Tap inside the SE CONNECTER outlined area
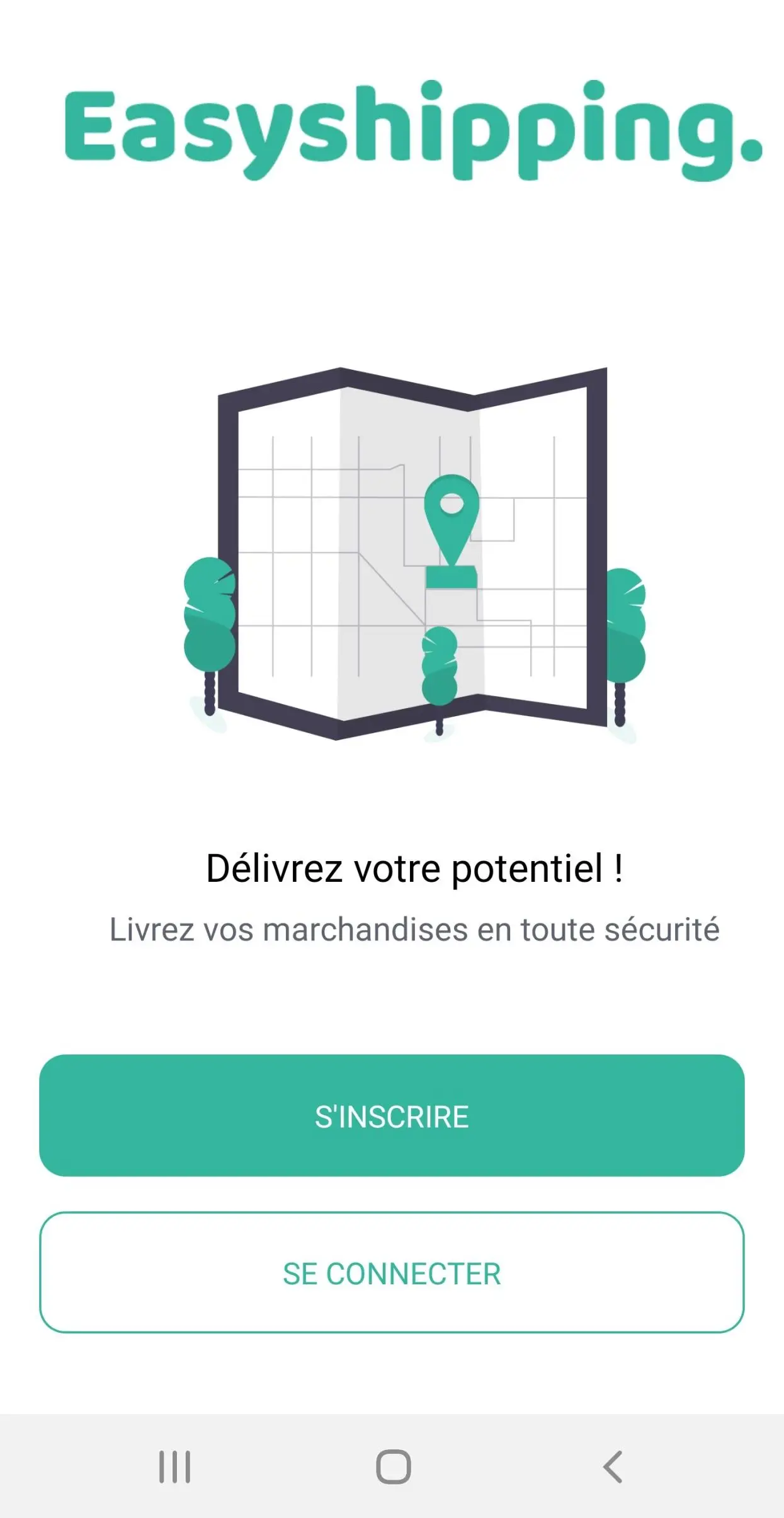 pyautogui.click(x=392, y=1271)
